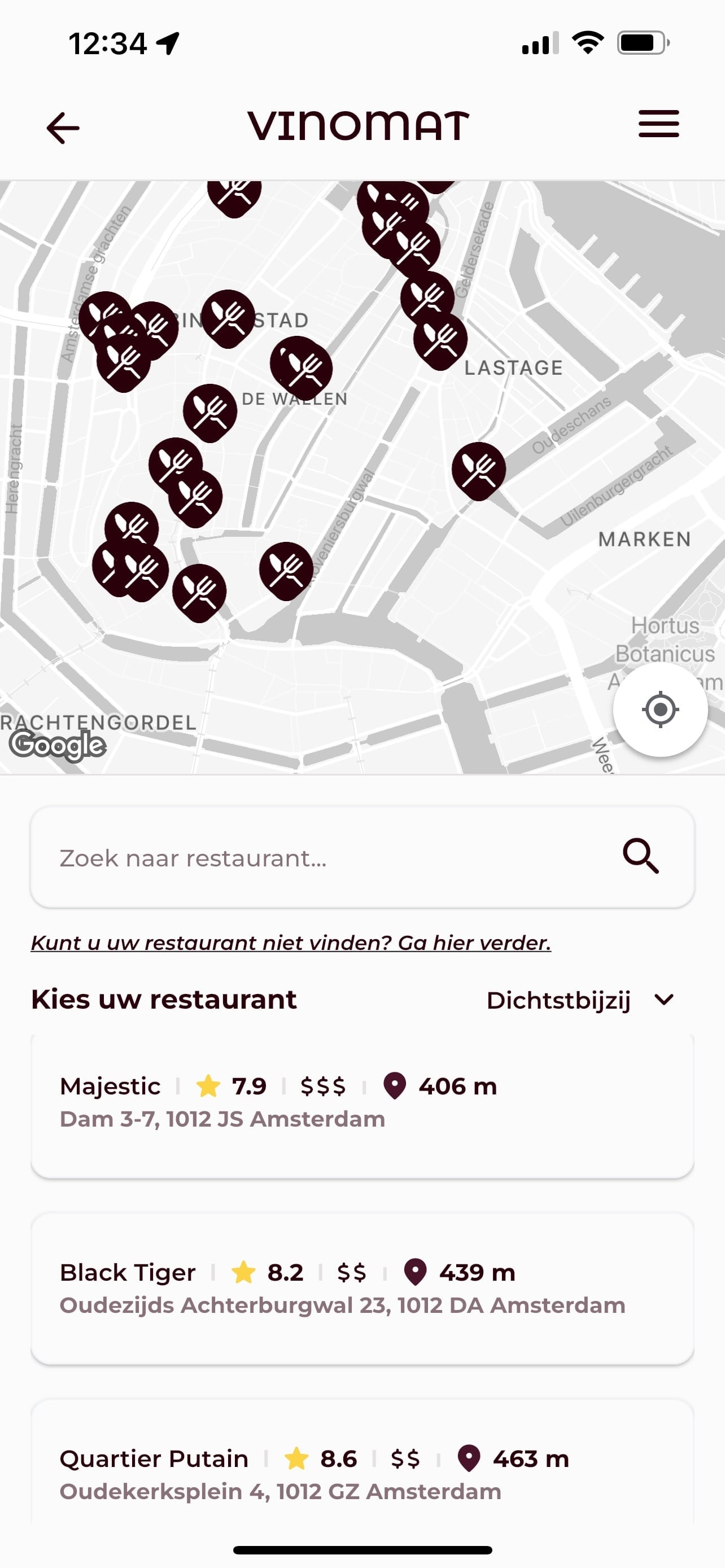Tap the restaurant pin near Oudeschans

click(478, 470)
